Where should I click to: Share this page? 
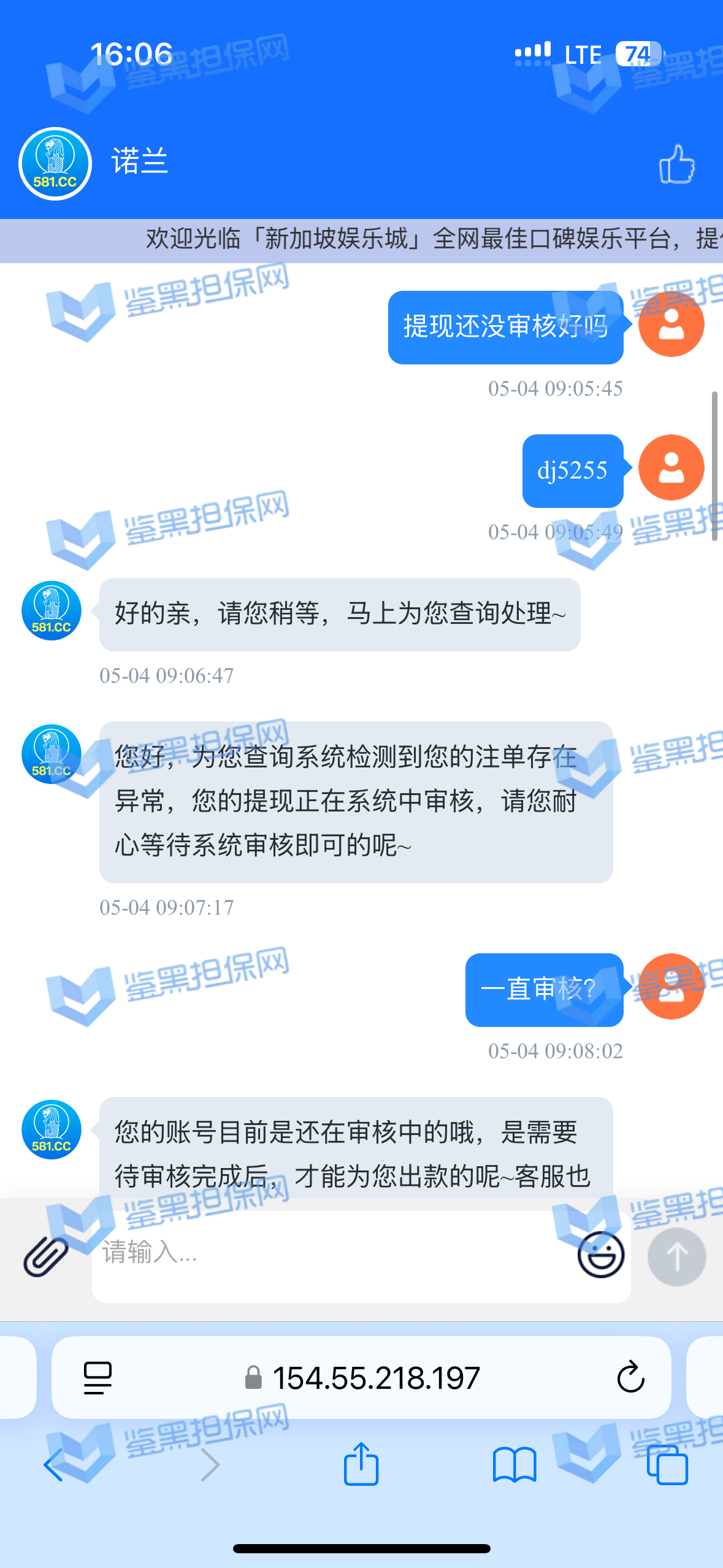[361, 1464]
